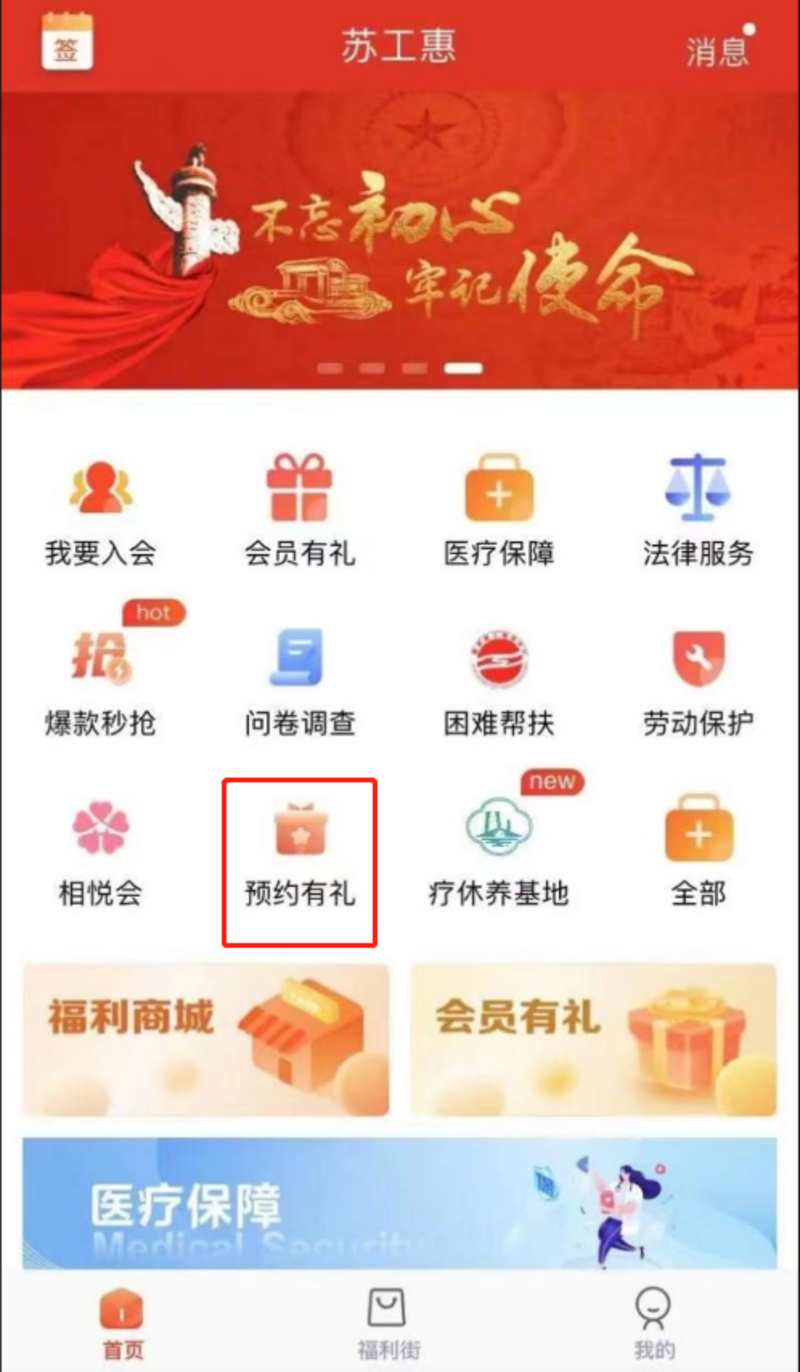Viewport: 800px width, 1372px height.
Task: Go to 法律服务
Action: (x=698, y=510)
